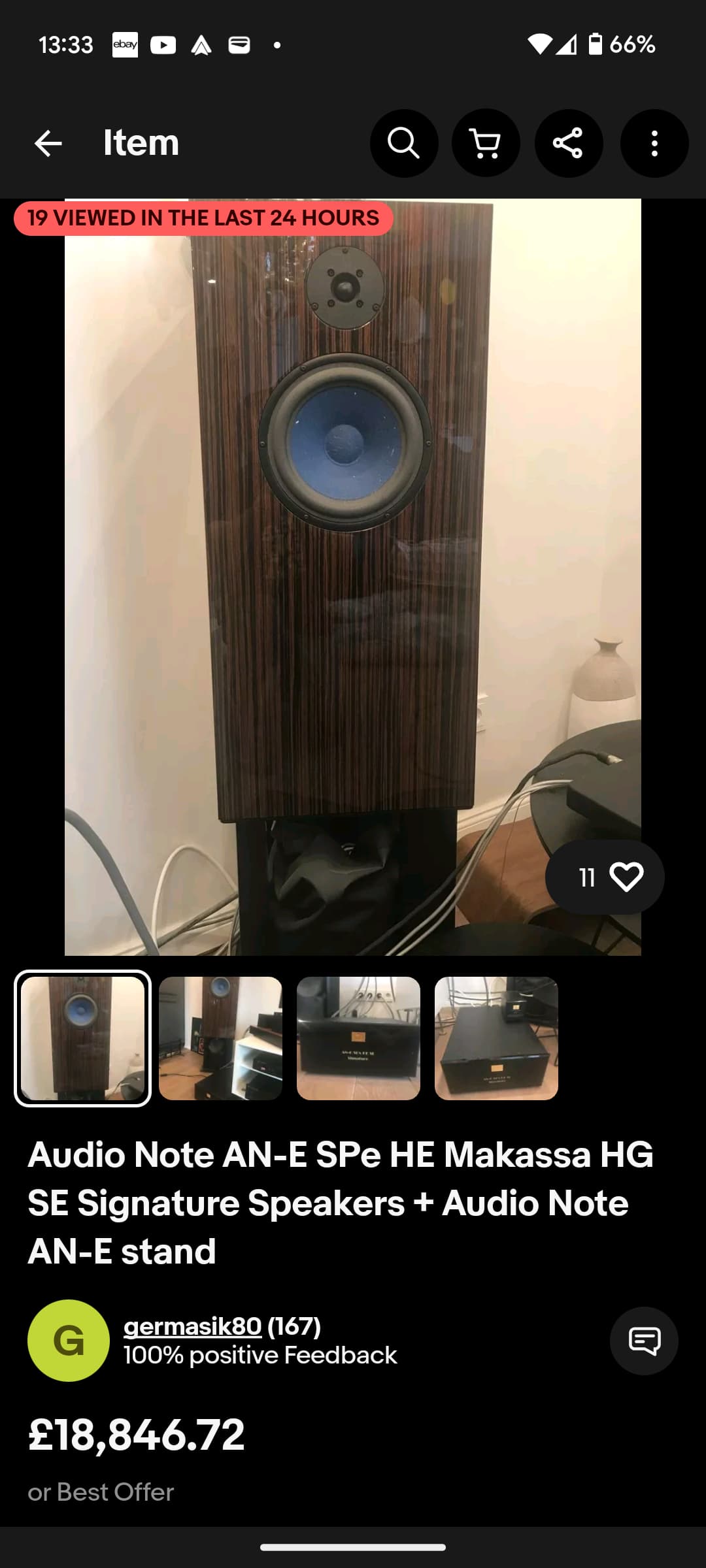View fourth thumbnail of amplifier on floor
This screenshot has width=706, height=1568.
(x=496, y=1038)
